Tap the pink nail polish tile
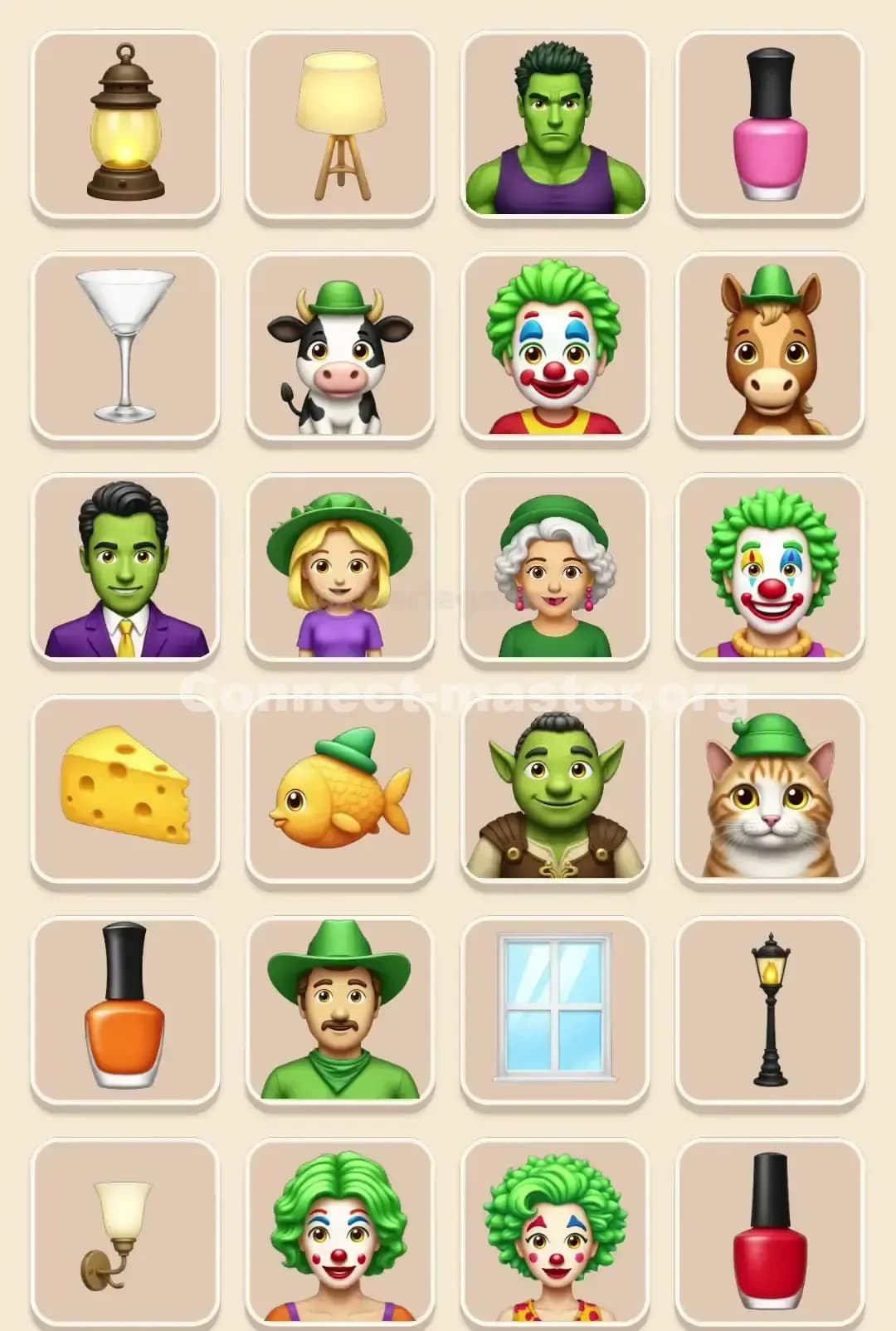Image resolution: width=896 pixels, height=1331 pixels. coord(767,121)
